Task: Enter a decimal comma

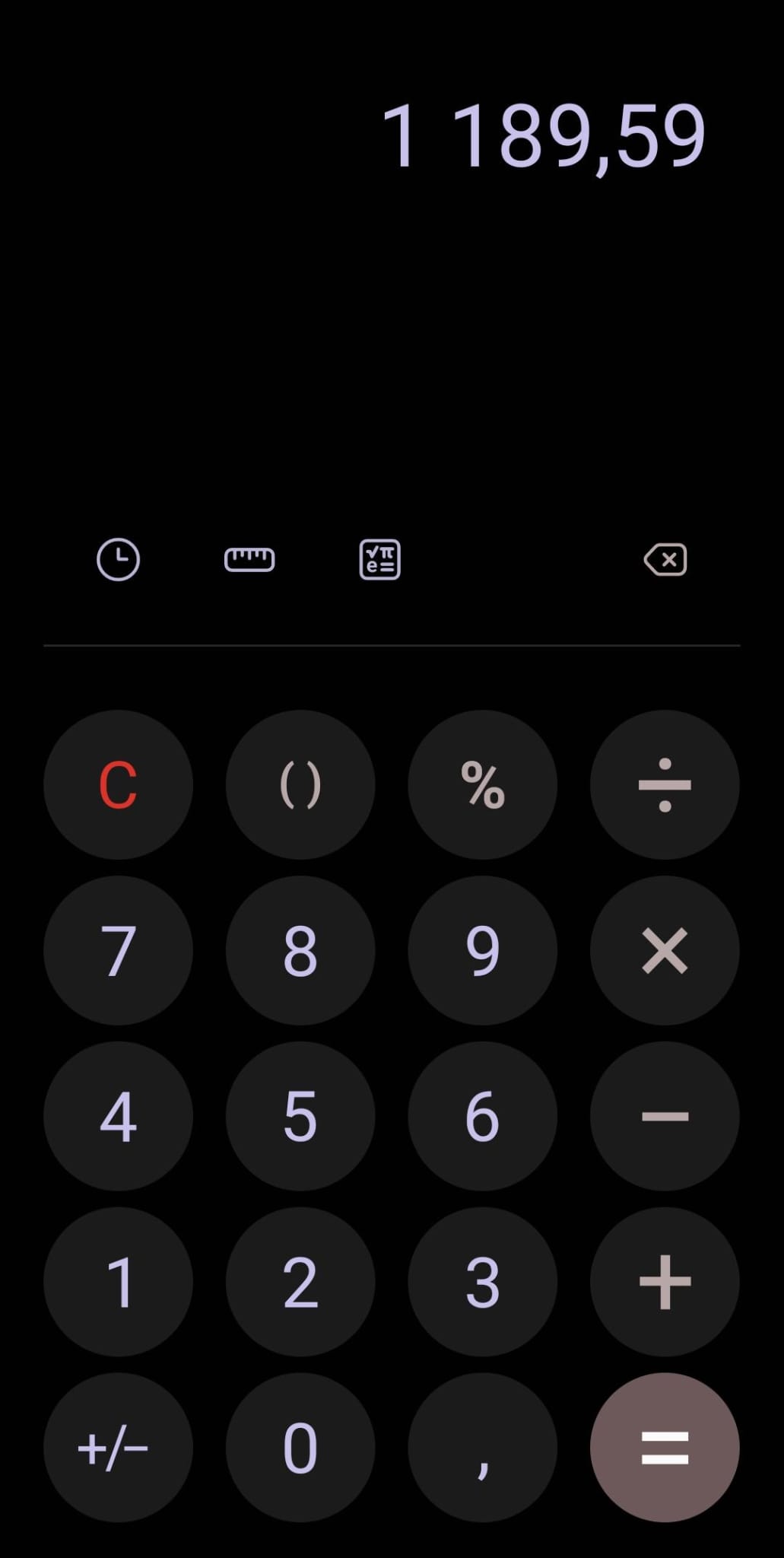Action: pyautogui.click(x=483, y=1448)
